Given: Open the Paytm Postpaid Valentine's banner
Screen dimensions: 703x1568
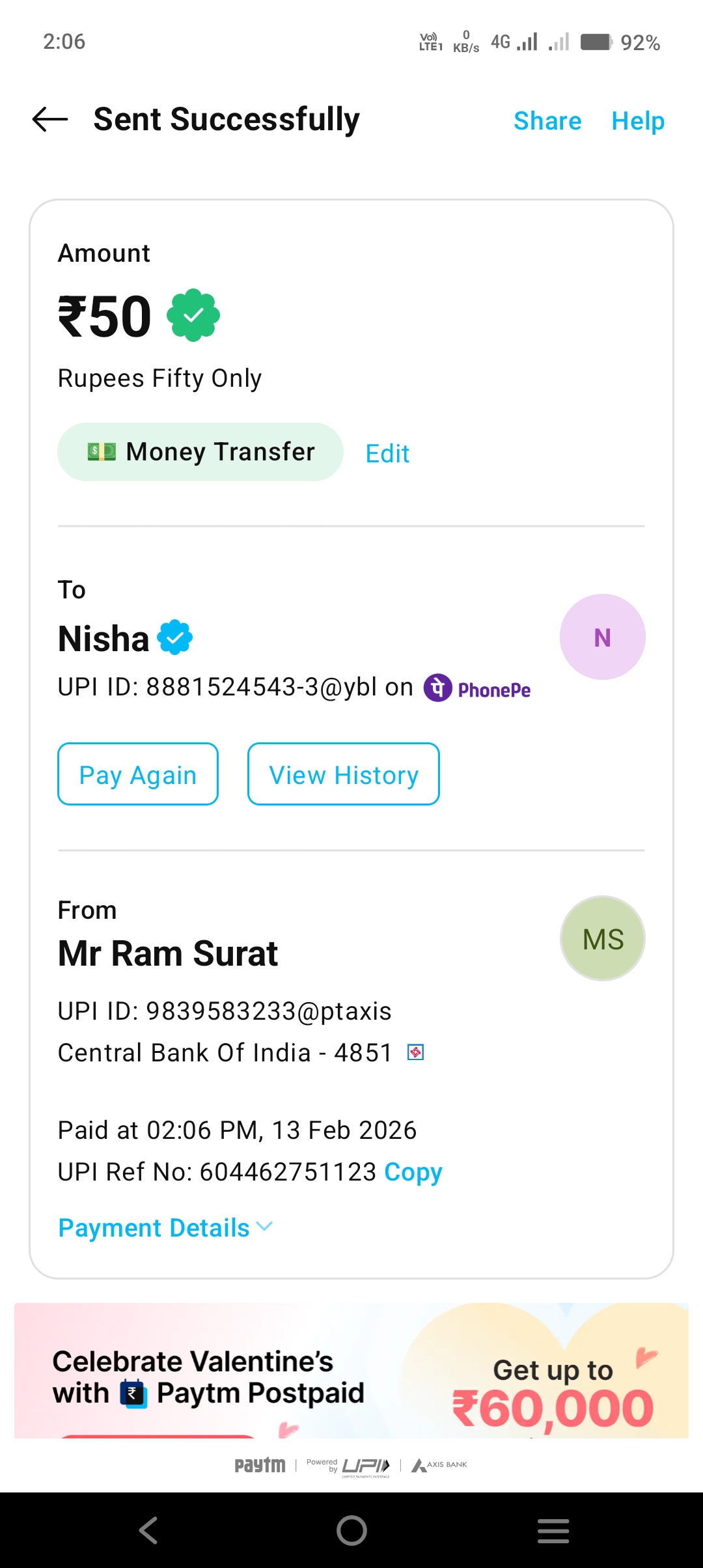Looking at the screenshot, I should [351, 1374].
